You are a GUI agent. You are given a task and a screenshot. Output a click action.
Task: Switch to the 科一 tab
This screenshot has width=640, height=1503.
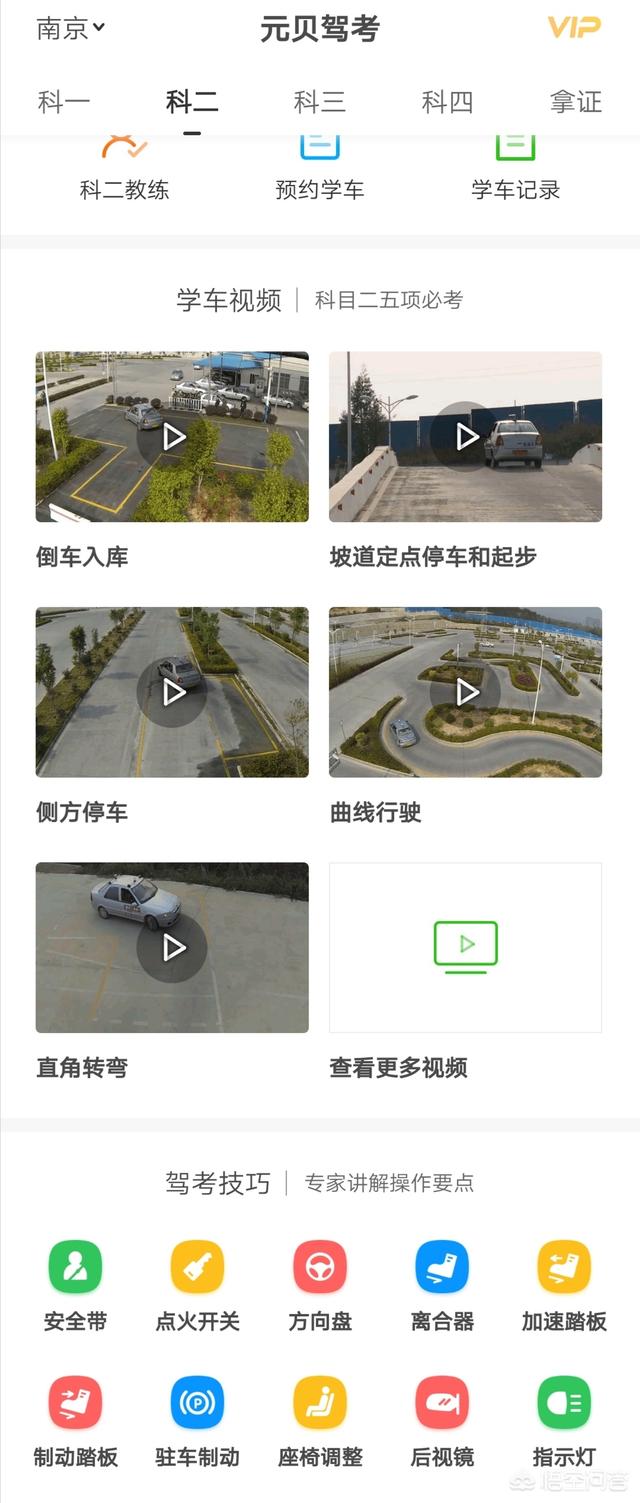[64, 102]
